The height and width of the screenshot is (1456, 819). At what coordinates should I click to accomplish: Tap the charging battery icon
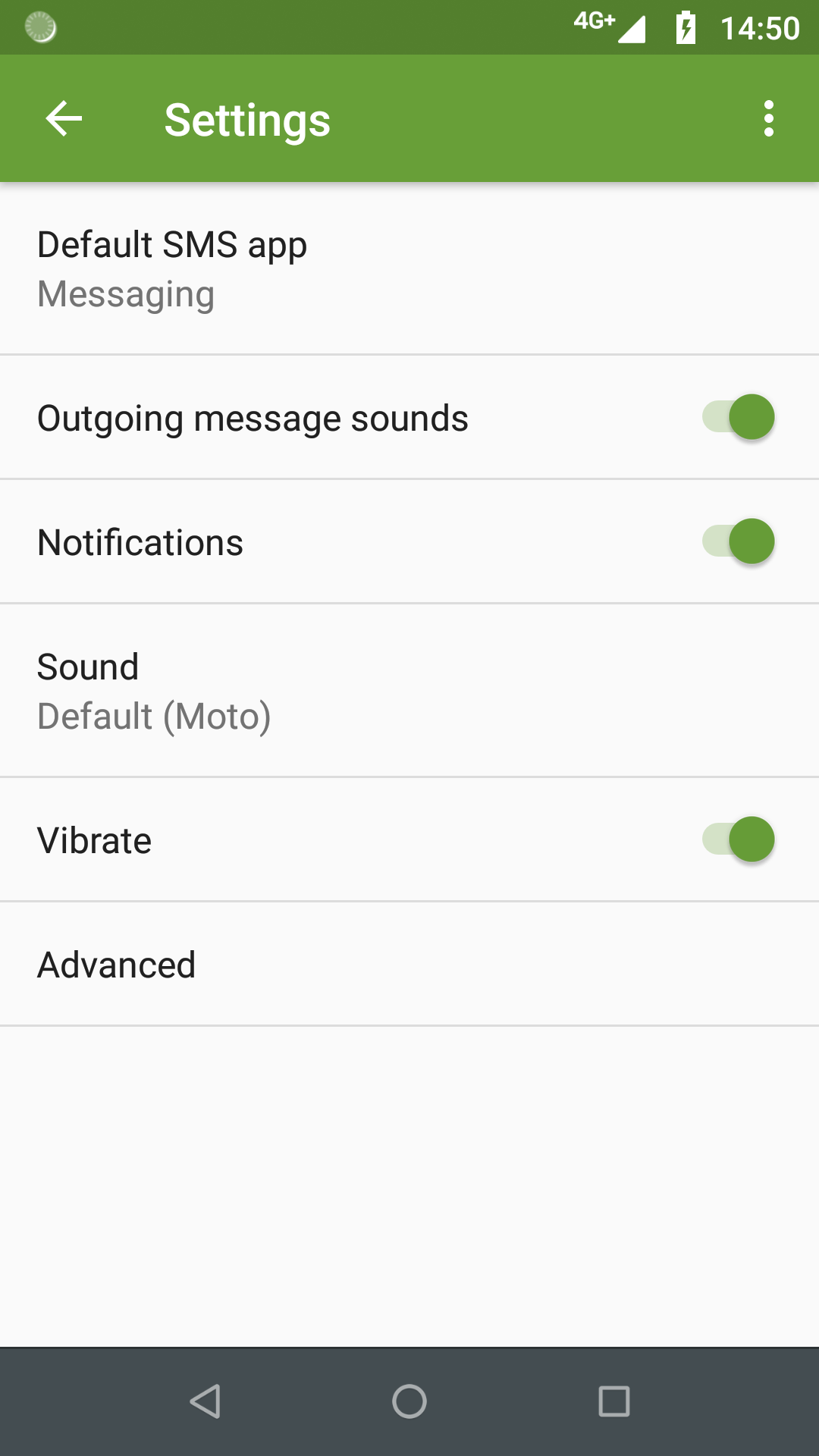click(685, 27)
